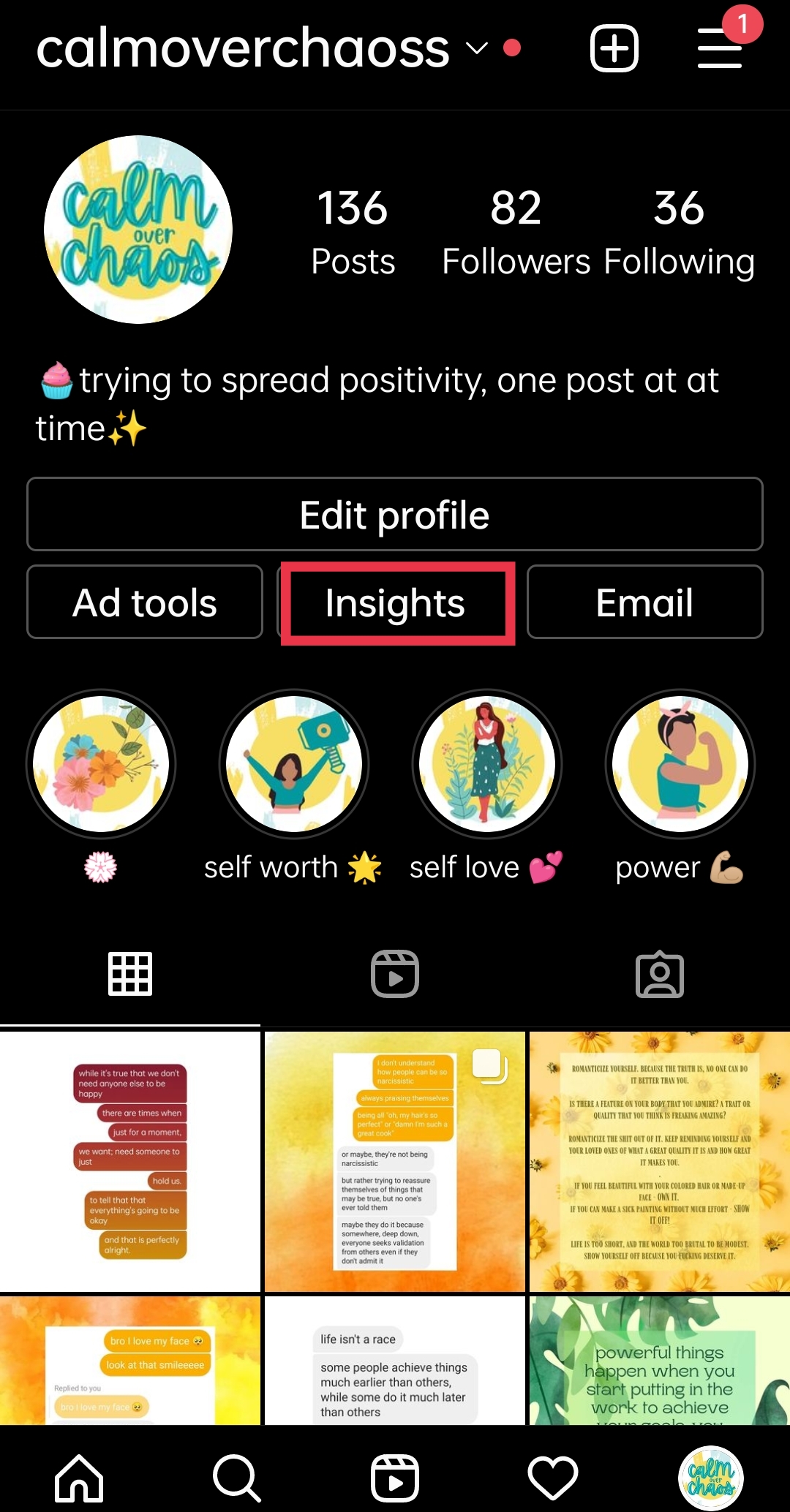Open the hamburger menu
Image resolution: width=790 pixels, height=1512 pixels.
tap(720, 49)
